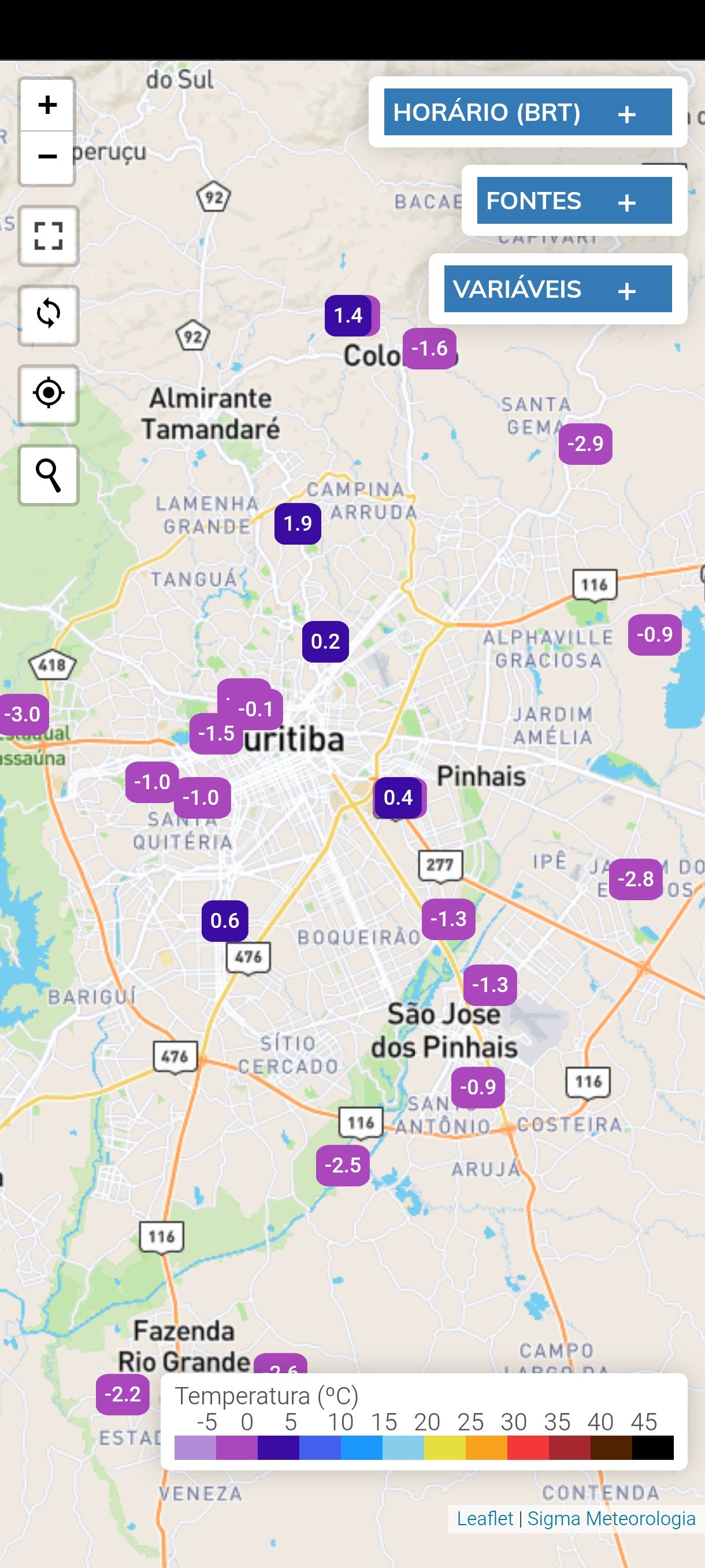Expand the VARIÁVEIS panel
This screenshot has height=1568, width=705.
point(557,289)
